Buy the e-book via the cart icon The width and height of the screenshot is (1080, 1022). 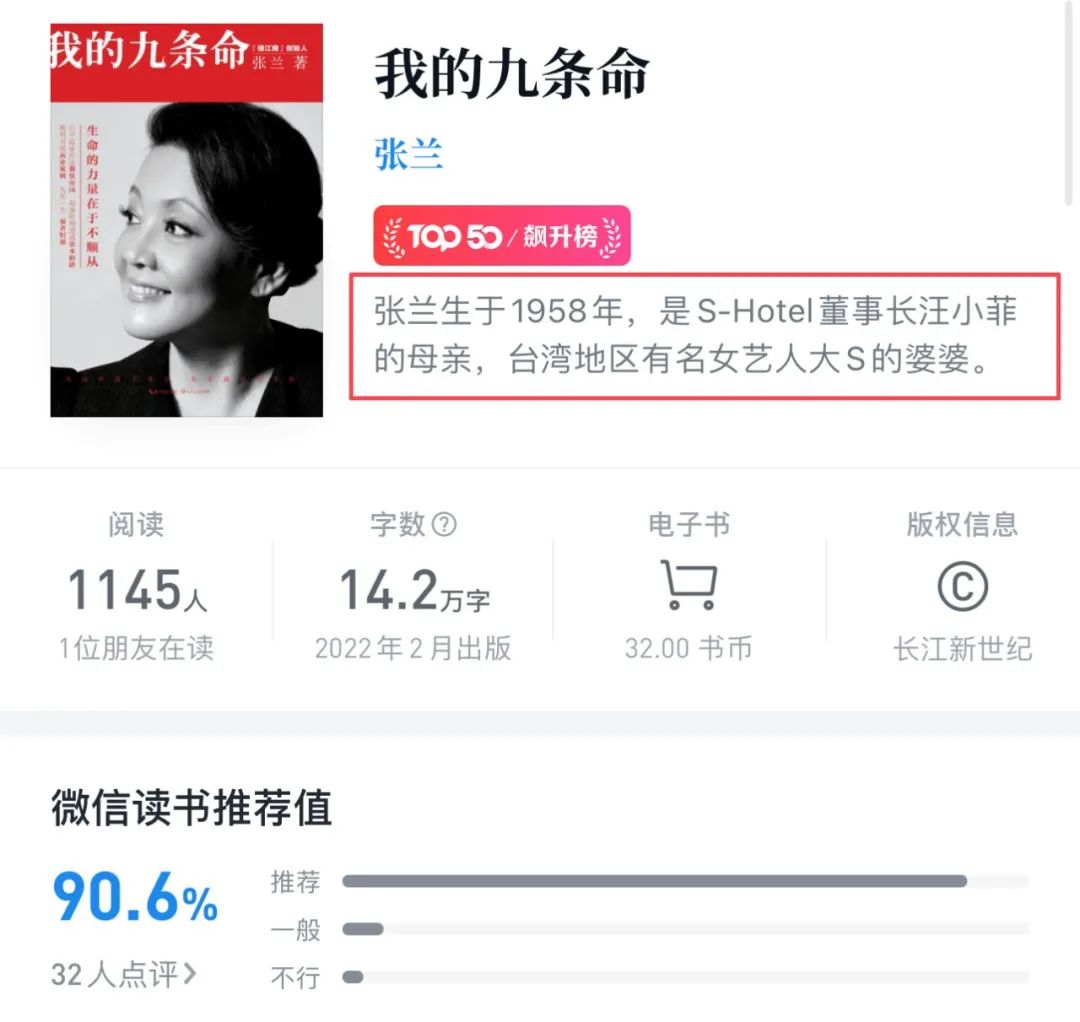click(x=688, y=586)
